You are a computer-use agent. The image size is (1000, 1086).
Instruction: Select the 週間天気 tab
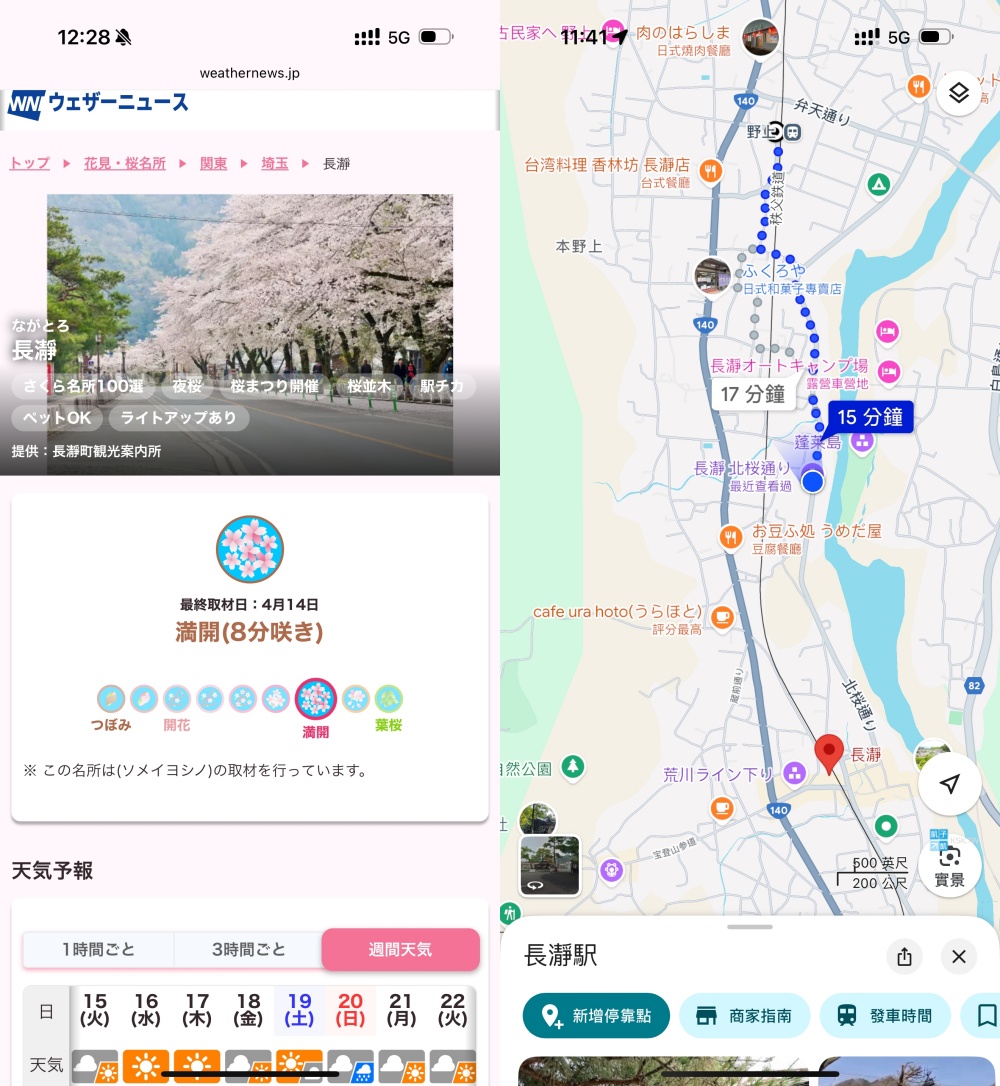(400, 949)
